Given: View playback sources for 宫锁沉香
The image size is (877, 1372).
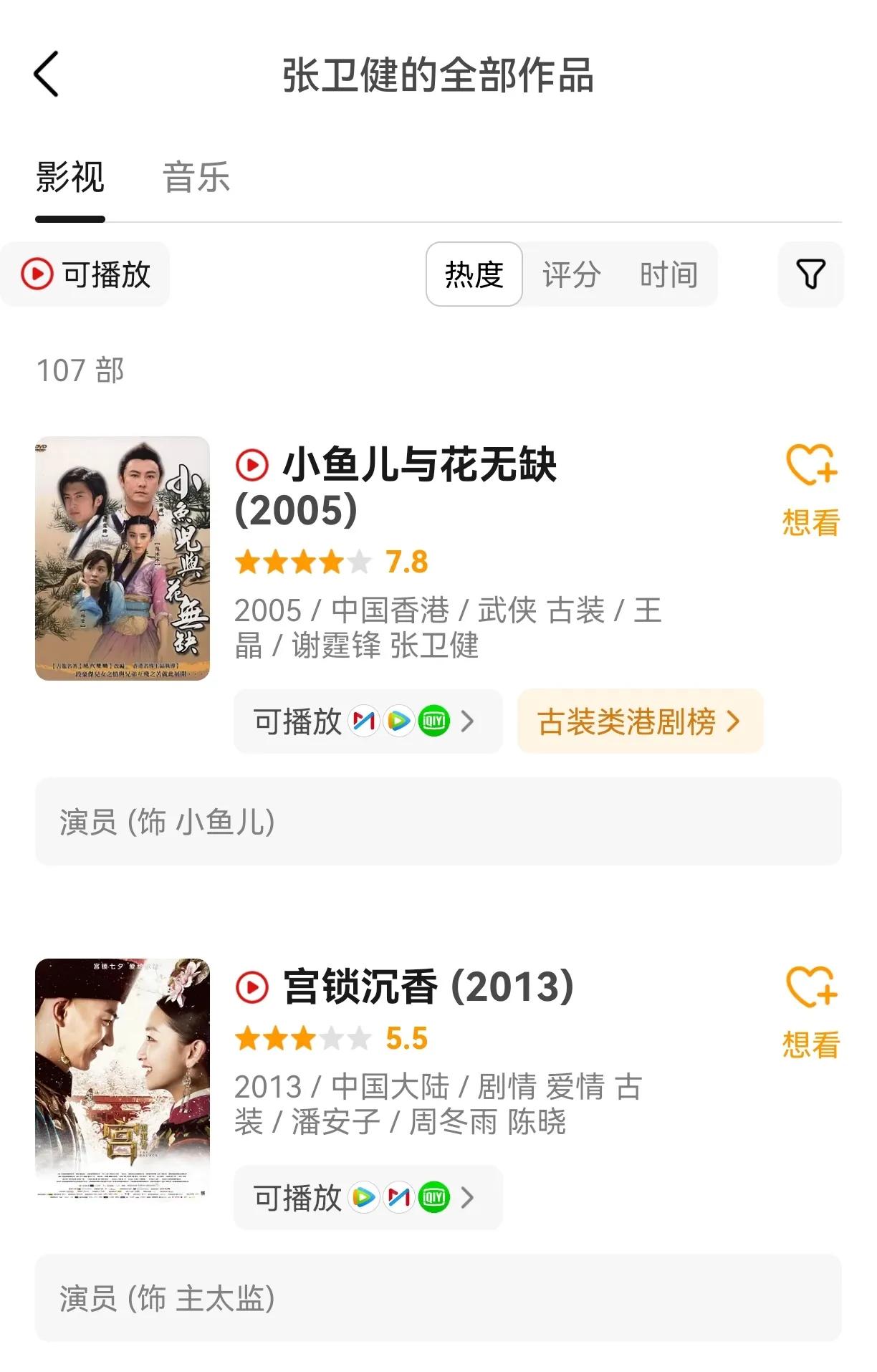Looking at the screenshot, I should [368, 1197].
